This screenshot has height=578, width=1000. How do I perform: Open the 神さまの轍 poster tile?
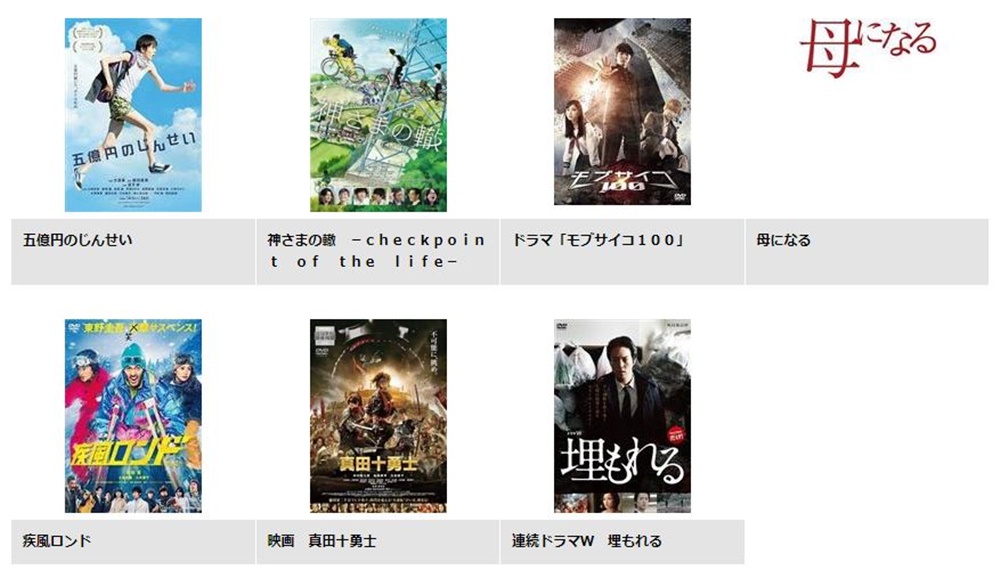point(378,115)
